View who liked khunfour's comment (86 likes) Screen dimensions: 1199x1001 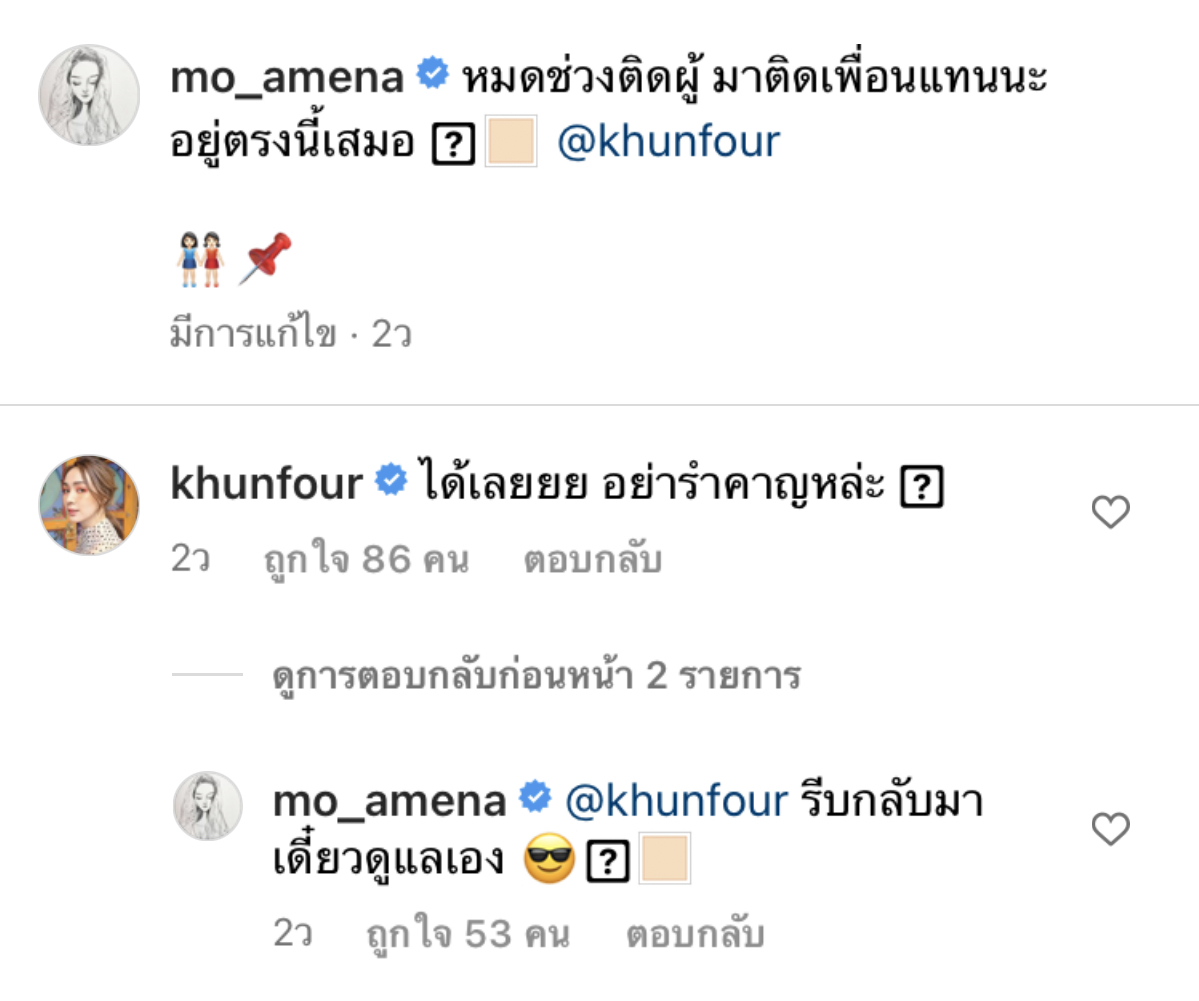(x=366, y=560)
